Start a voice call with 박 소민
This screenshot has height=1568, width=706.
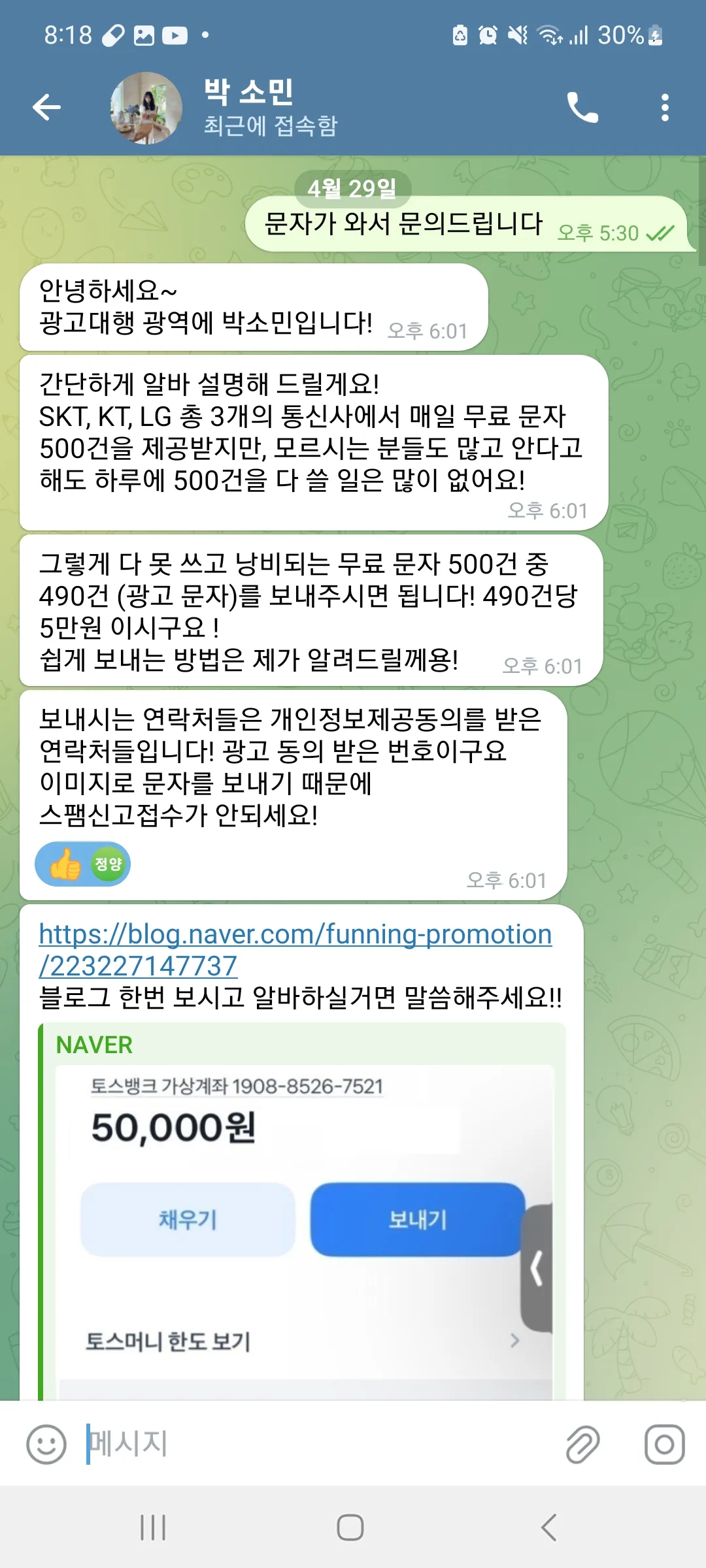(x=582, y=107)
